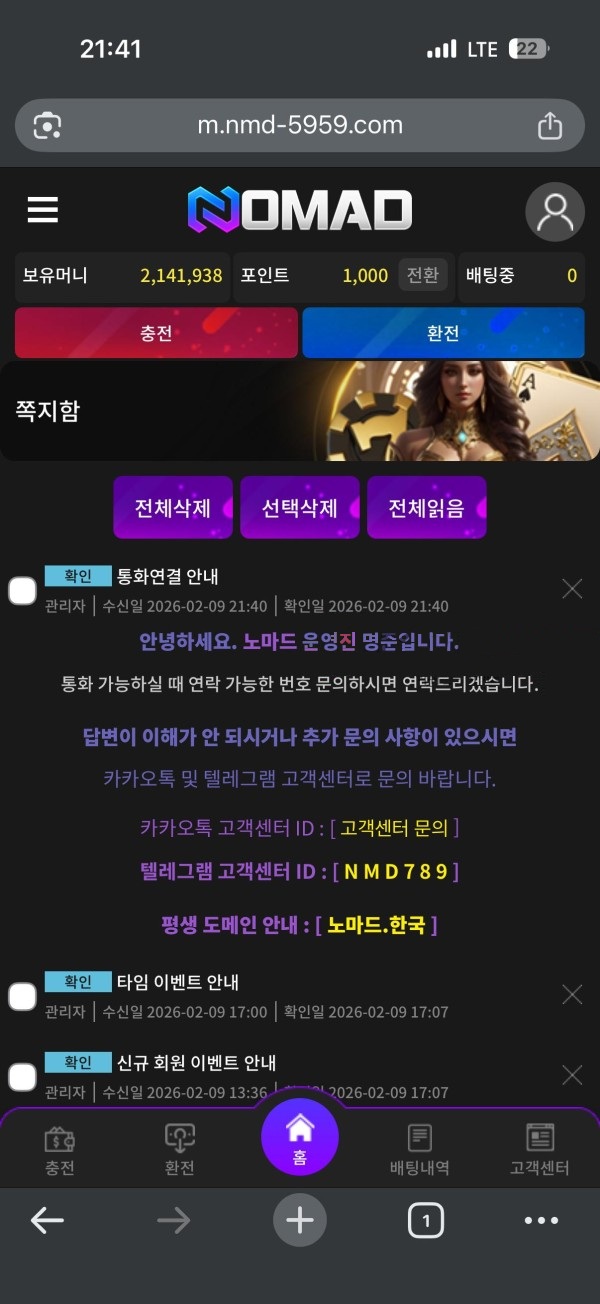Open the hamburger menu
The width and height of the screenshot is (600, 1304).
click(43, 210)
